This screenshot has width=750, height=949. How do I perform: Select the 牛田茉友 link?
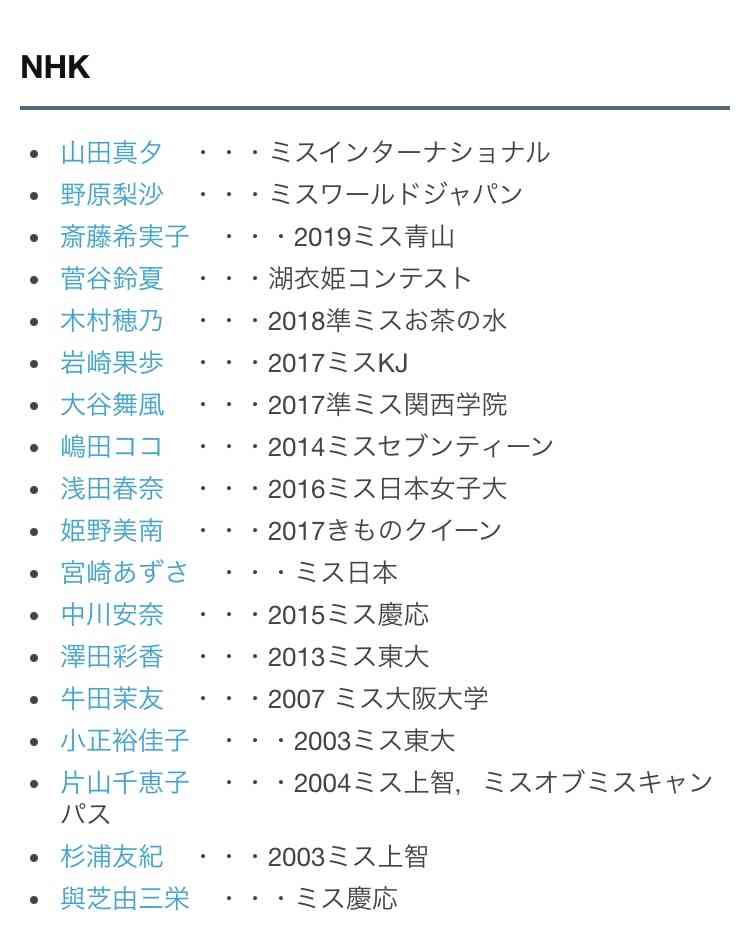tap(111, 699)
